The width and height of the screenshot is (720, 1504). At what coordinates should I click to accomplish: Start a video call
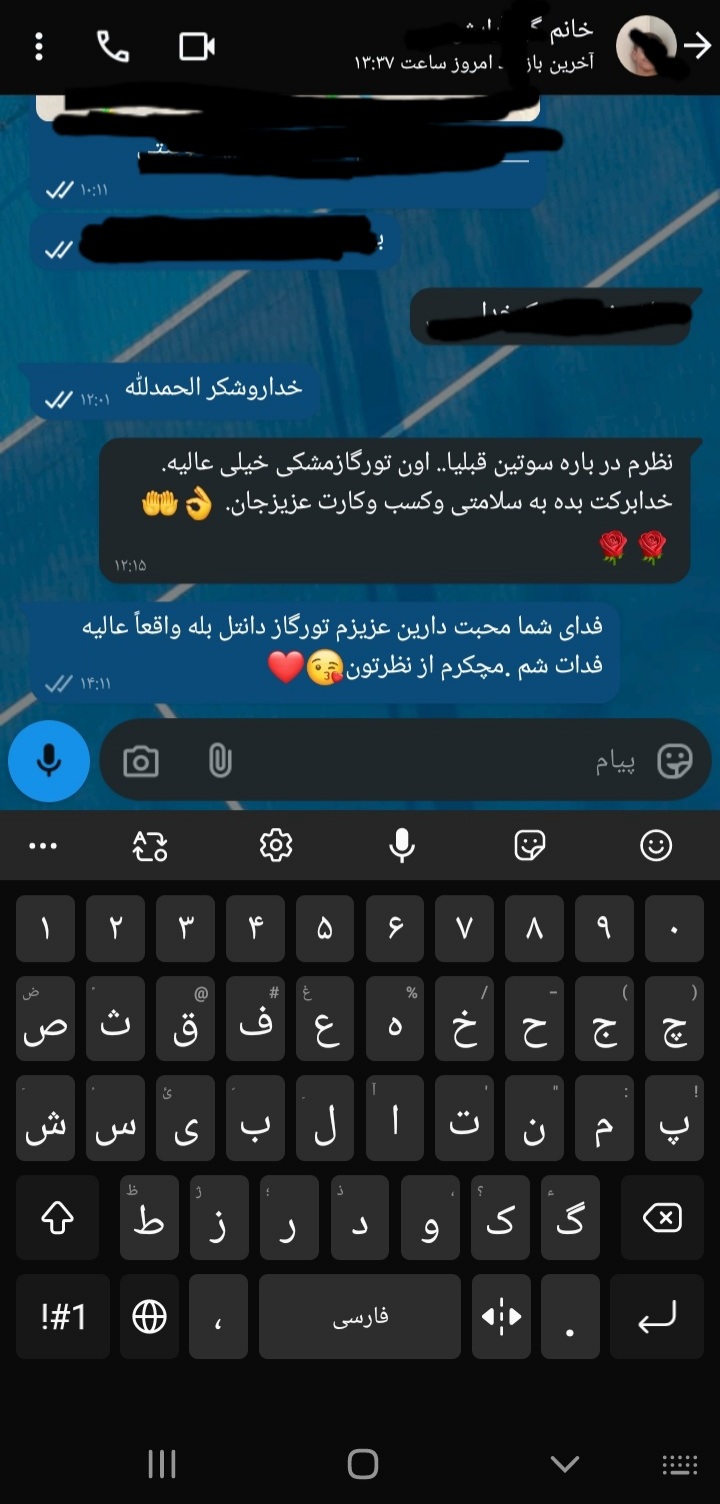pyautogui.click(x=197, y=46)
